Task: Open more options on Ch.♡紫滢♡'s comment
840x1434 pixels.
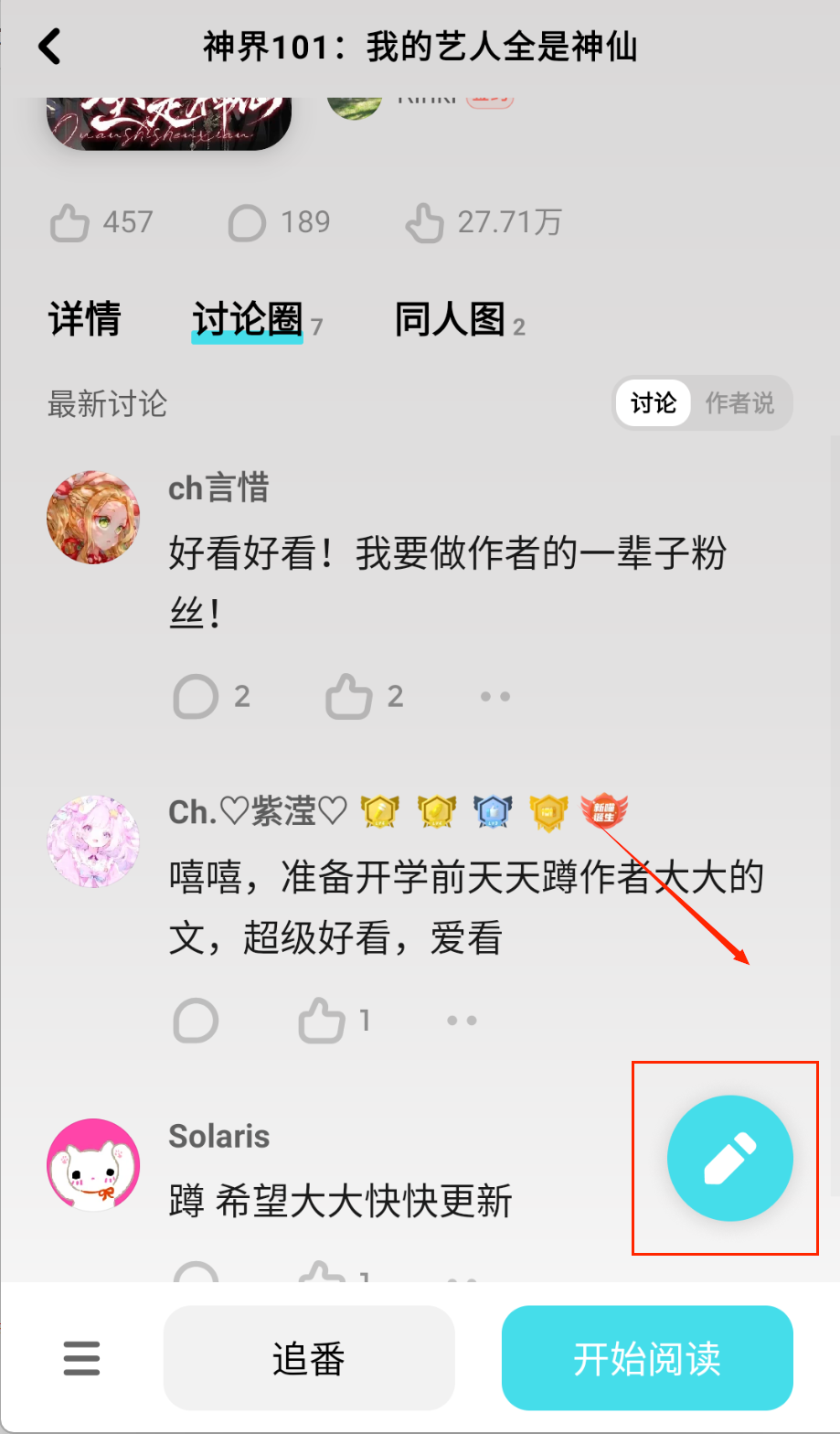Action: [463, 1020]
